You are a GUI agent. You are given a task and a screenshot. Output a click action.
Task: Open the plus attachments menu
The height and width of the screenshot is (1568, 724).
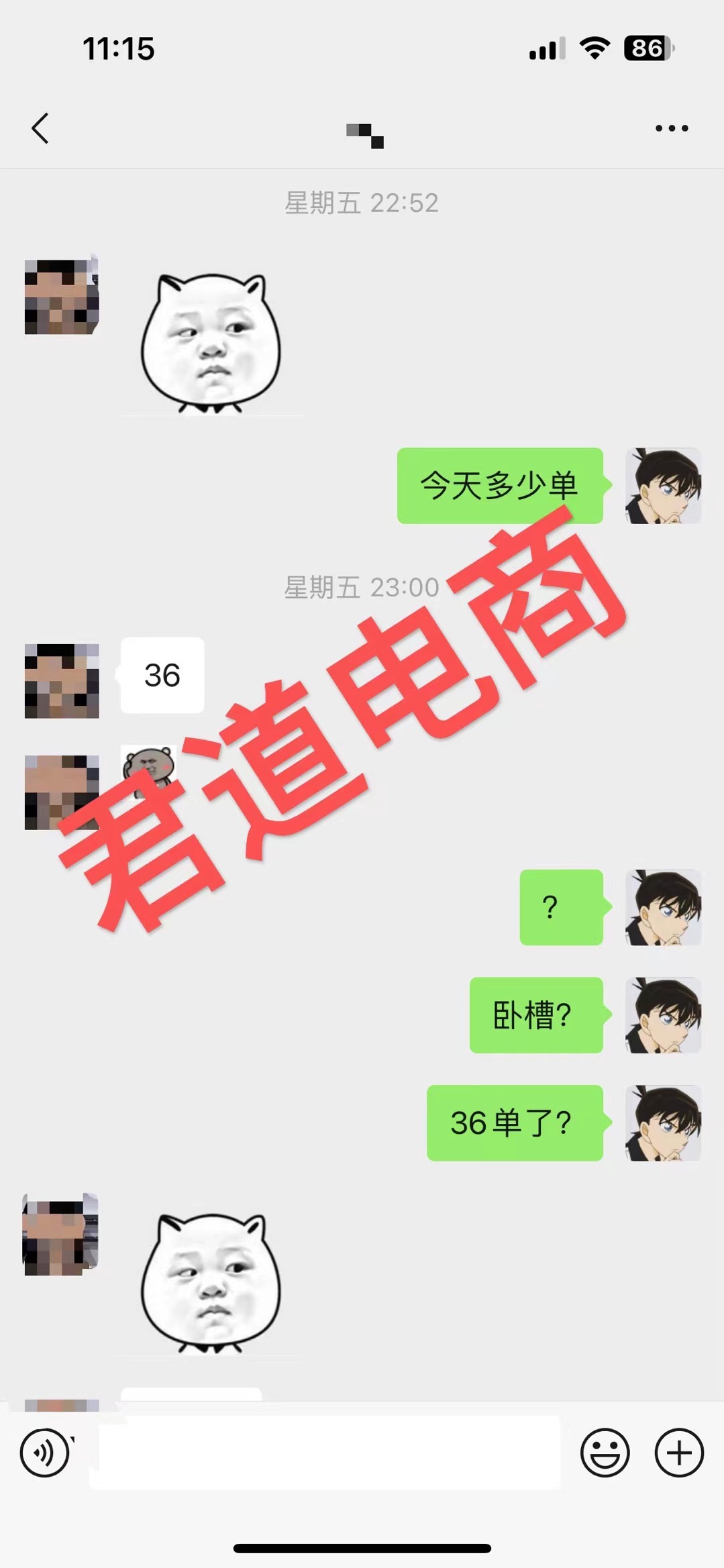click(679, 1453)
